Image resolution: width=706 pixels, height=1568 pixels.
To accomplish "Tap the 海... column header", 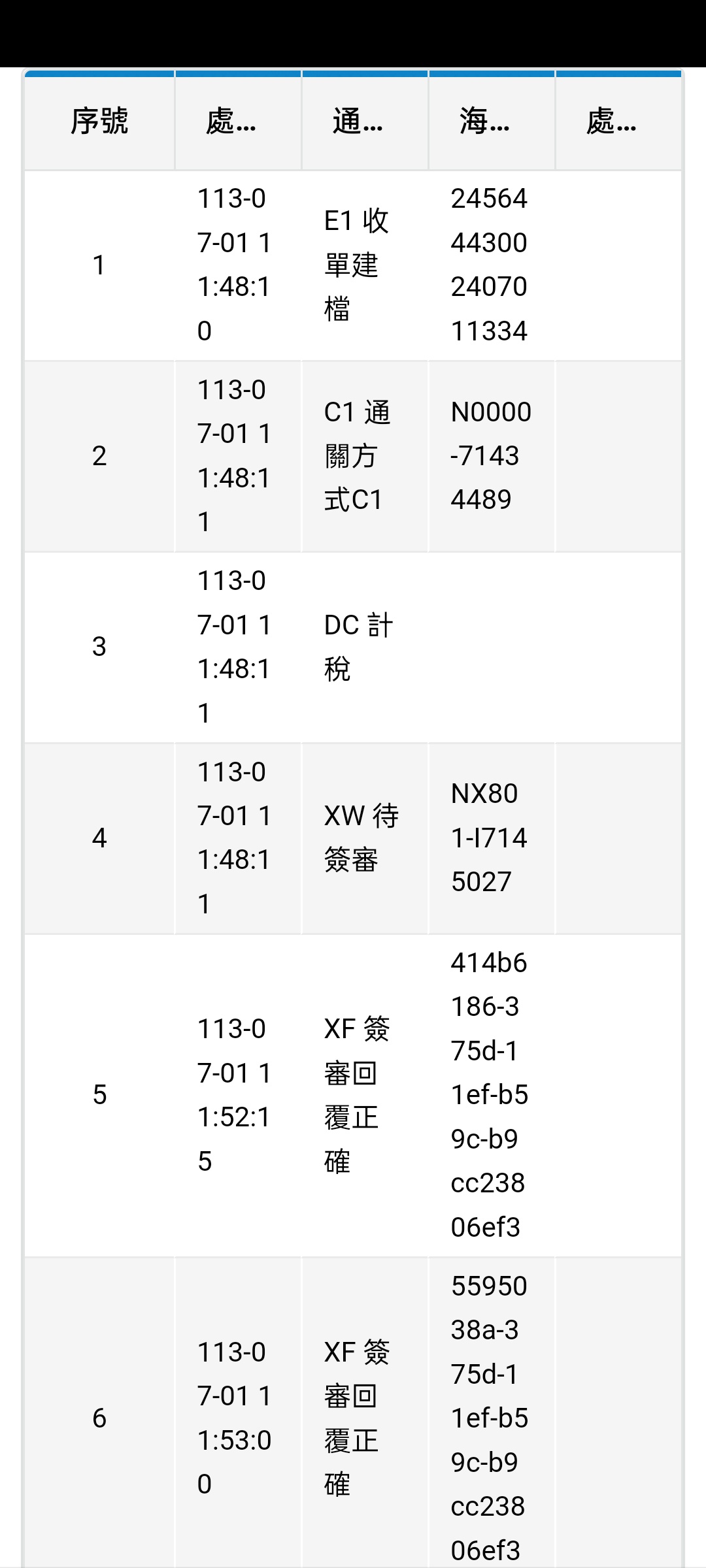I will pos(484,122).
